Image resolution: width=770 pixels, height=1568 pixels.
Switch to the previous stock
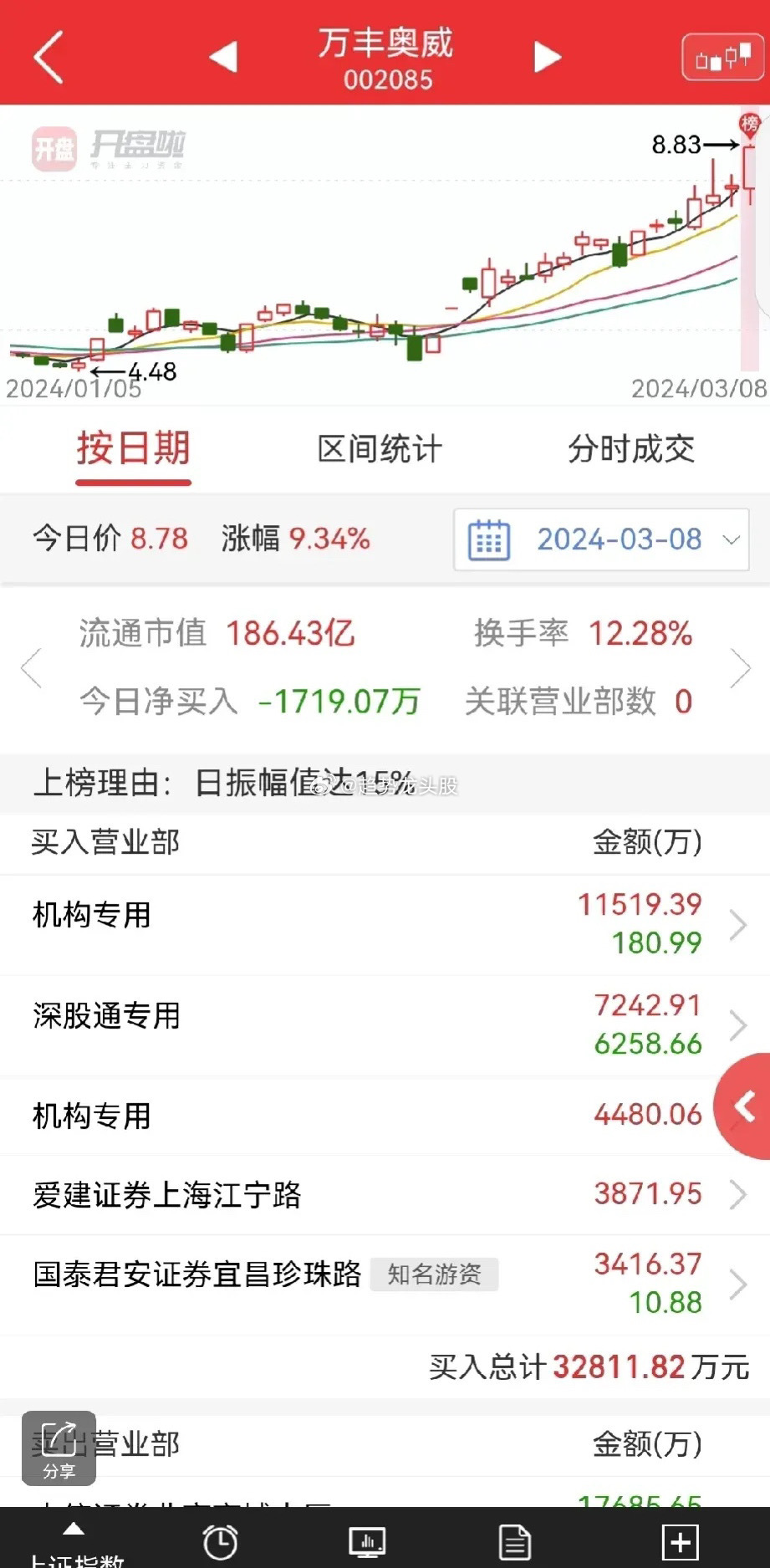[x=223, y=57]
